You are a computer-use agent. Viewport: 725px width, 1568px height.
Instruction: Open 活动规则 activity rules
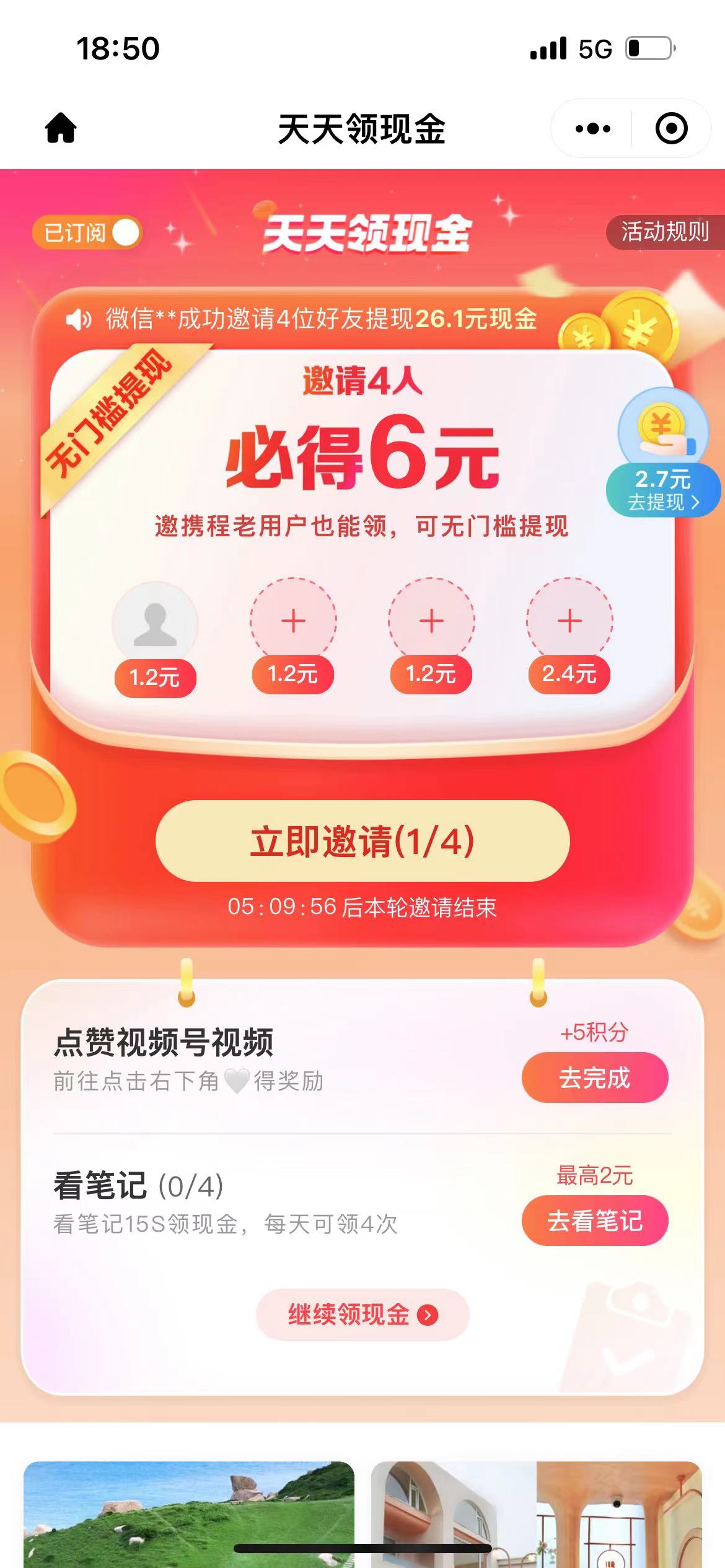click(x=665, y=232)
